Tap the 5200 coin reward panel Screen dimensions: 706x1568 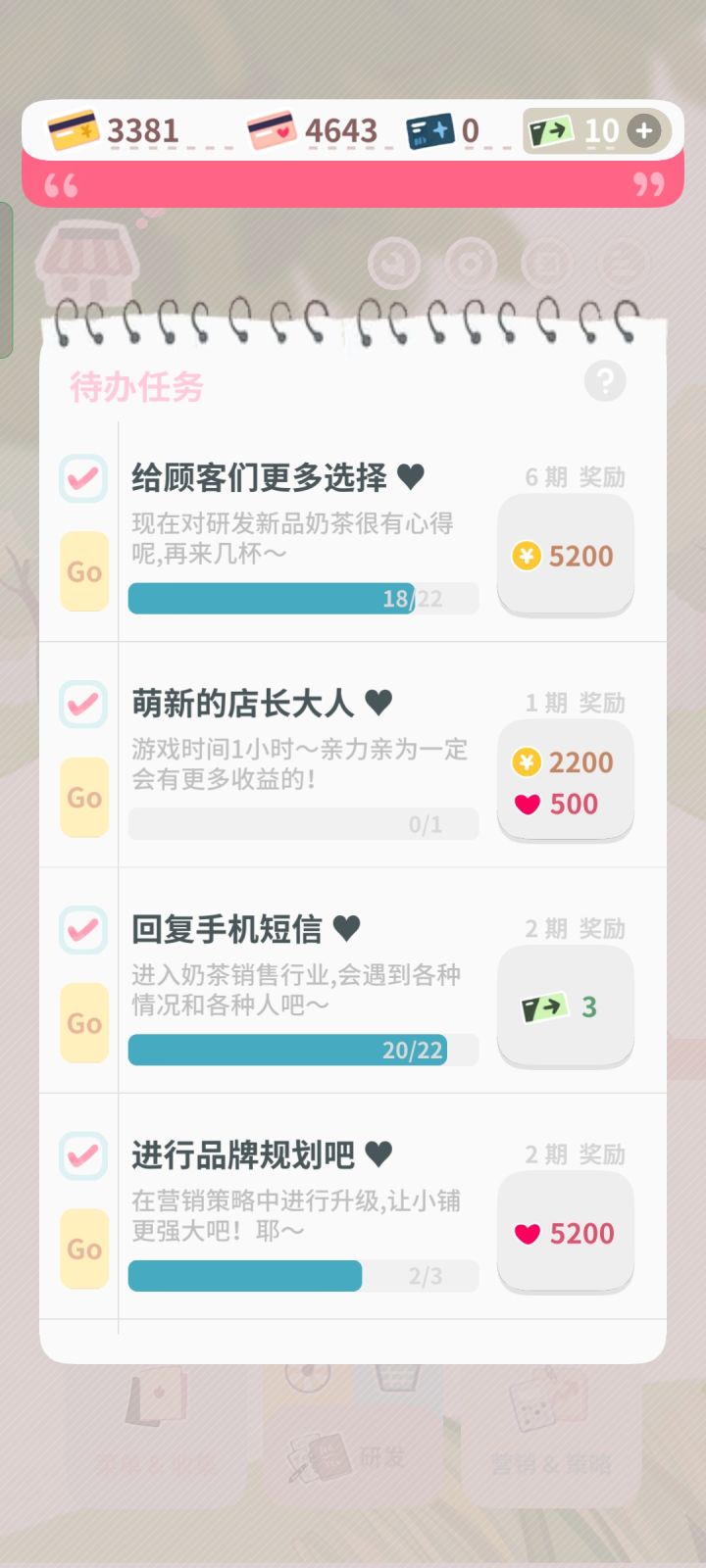[x=565, y=555]
